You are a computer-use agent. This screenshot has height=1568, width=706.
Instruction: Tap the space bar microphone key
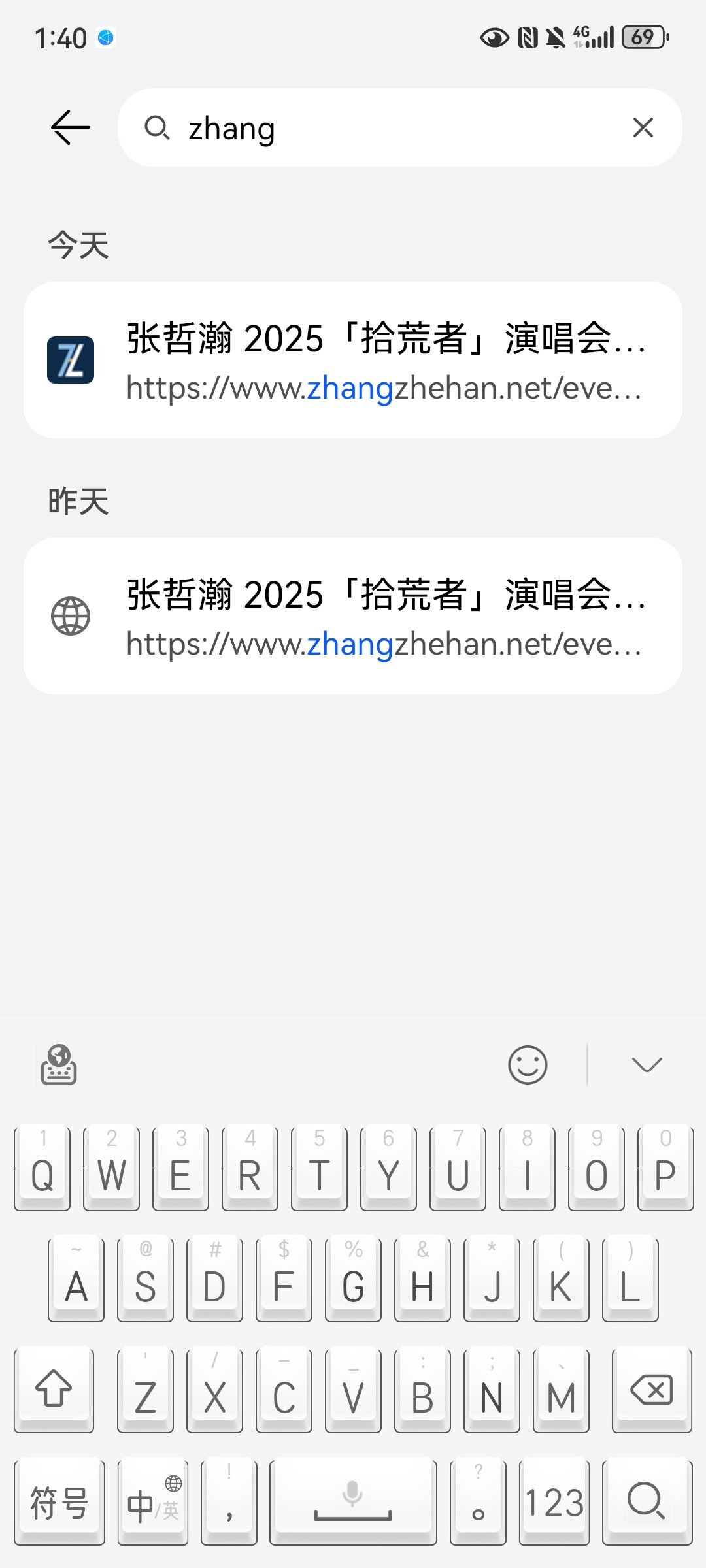353,1501
